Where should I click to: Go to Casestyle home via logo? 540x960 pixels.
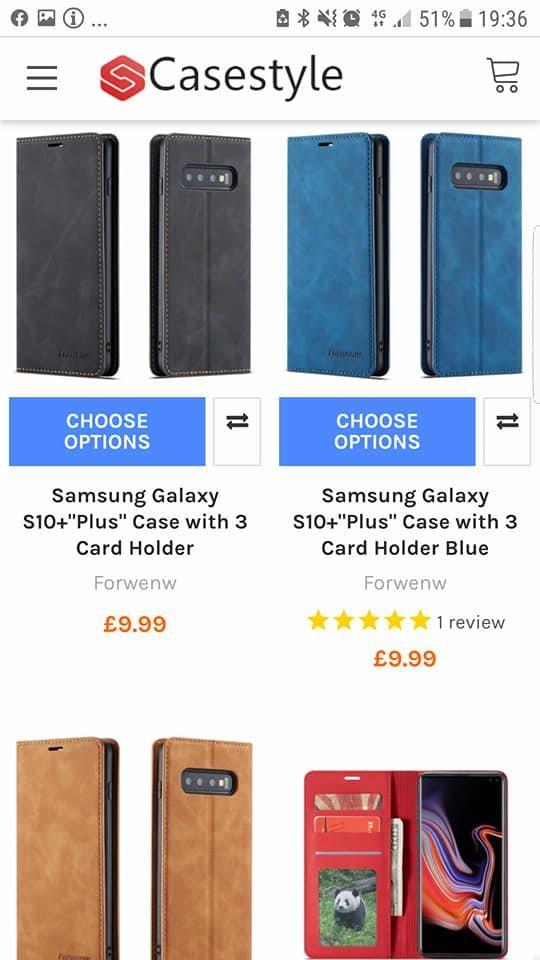221,77
